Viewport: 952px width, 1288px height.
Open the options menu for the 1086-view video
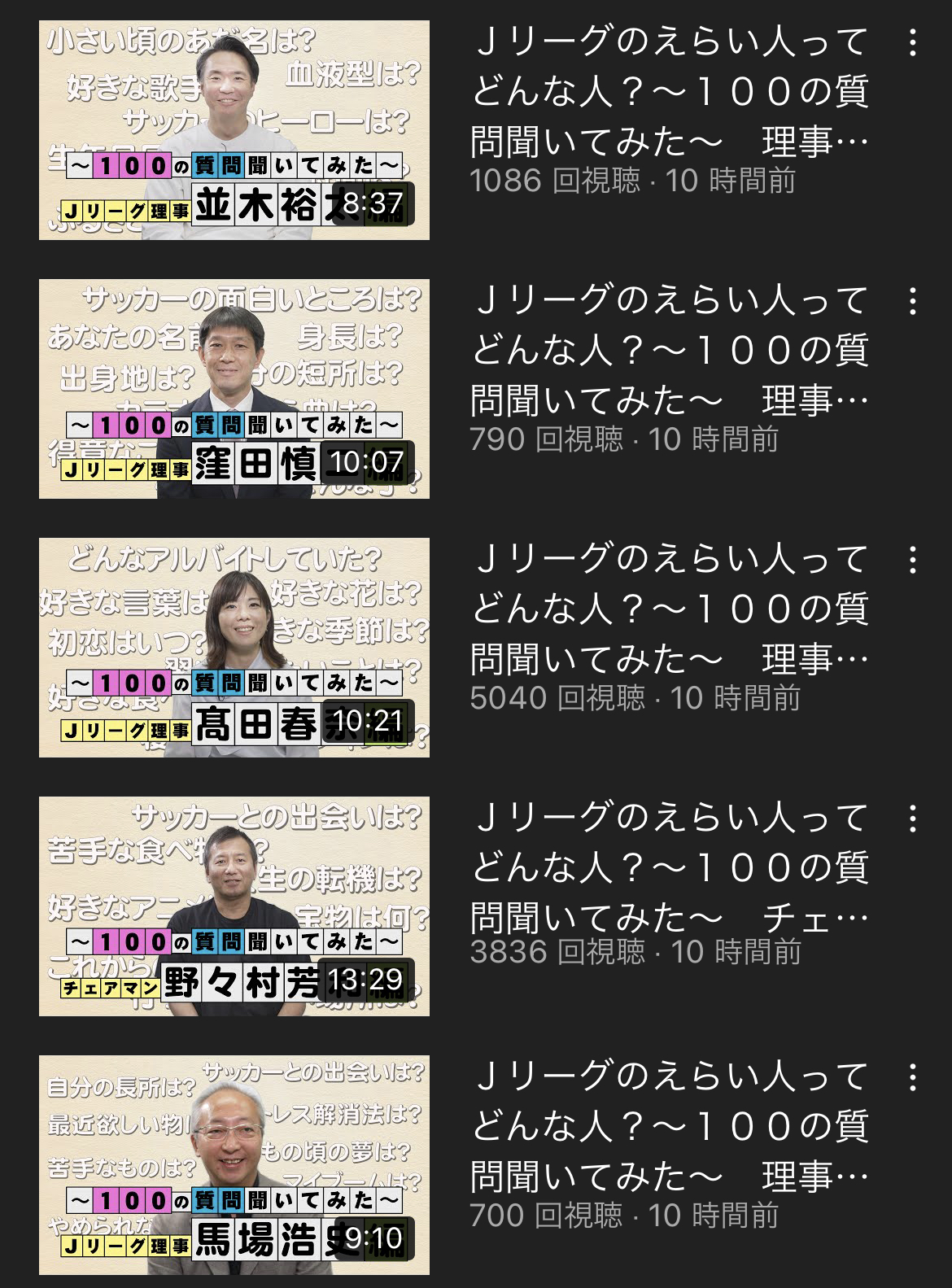tap(913, 43)
